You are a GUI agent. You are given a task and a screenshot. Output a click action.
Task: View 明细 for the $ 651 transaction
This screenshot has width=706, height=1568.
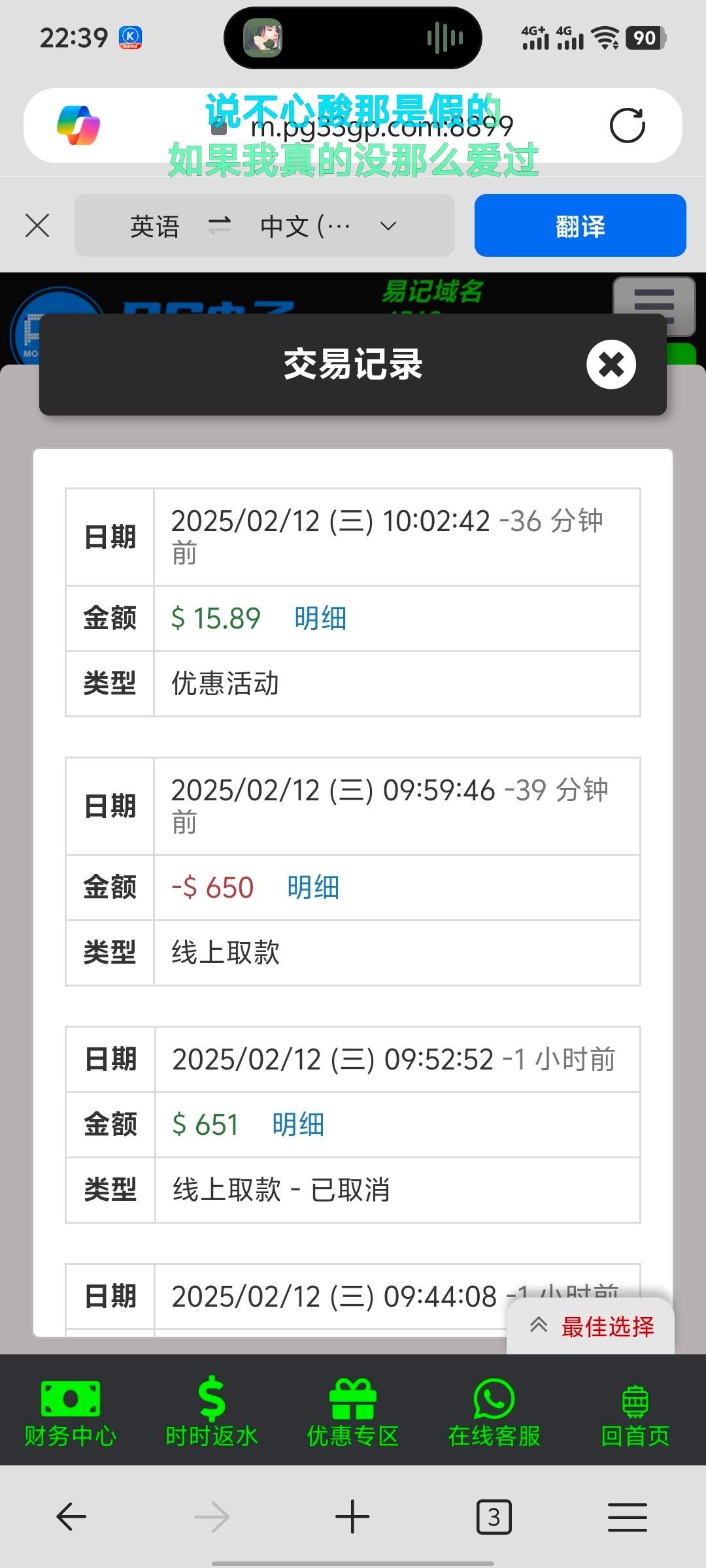pyautogui.click(x=298, y=1124)
